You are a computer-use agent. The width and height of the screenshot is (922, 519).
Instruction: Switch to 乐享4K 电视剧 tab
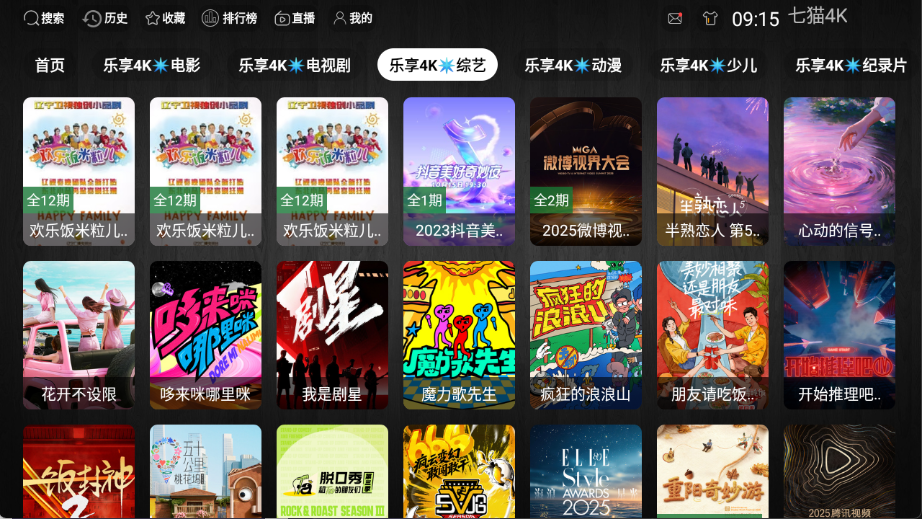point(294,65)
